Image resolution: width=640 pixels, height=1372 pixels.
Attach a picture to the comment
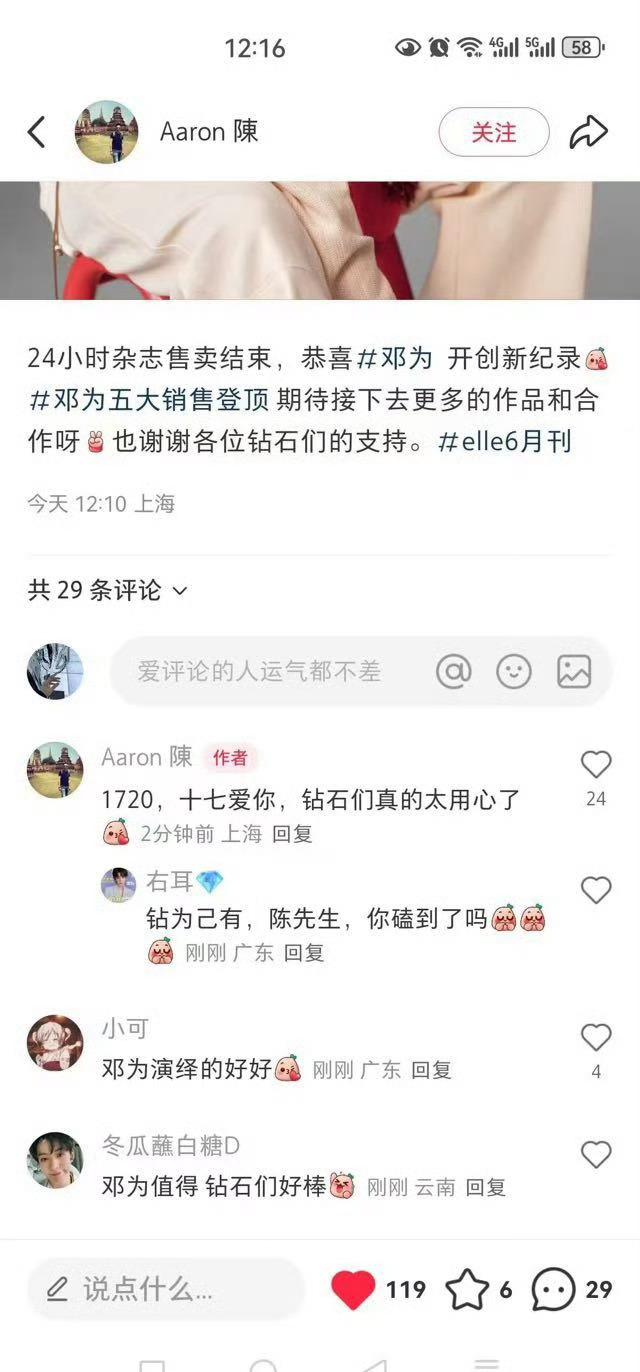574,672
